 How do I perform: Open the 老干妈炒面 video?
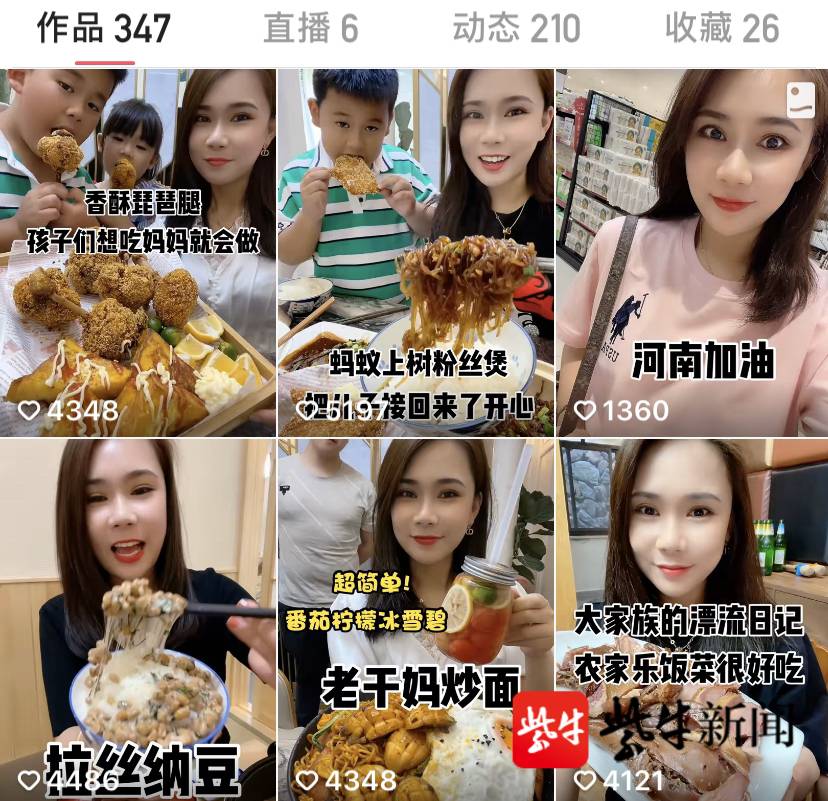pos(415,620)
